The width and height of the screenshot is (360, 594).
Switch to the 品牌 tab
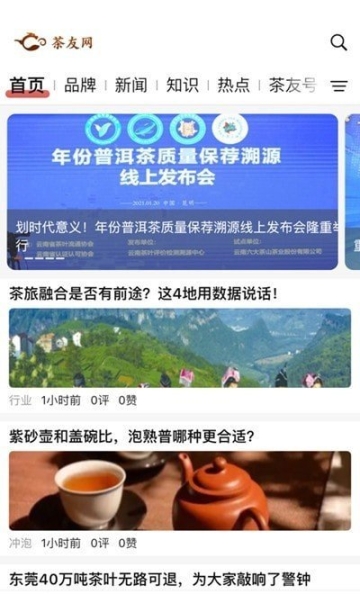click(80, 85)
